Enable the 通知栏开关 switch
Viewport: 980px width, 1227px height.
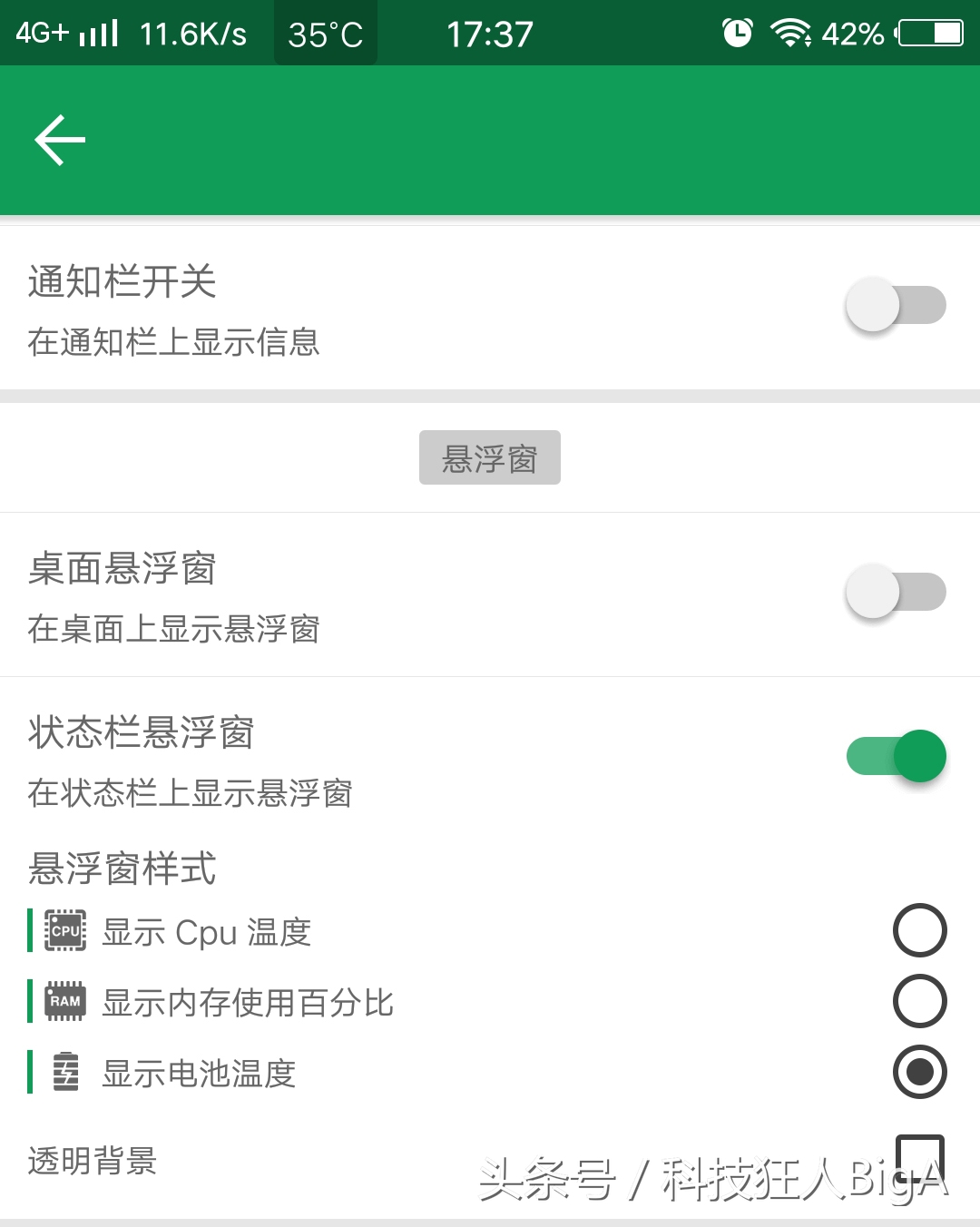tap(894, 305)
